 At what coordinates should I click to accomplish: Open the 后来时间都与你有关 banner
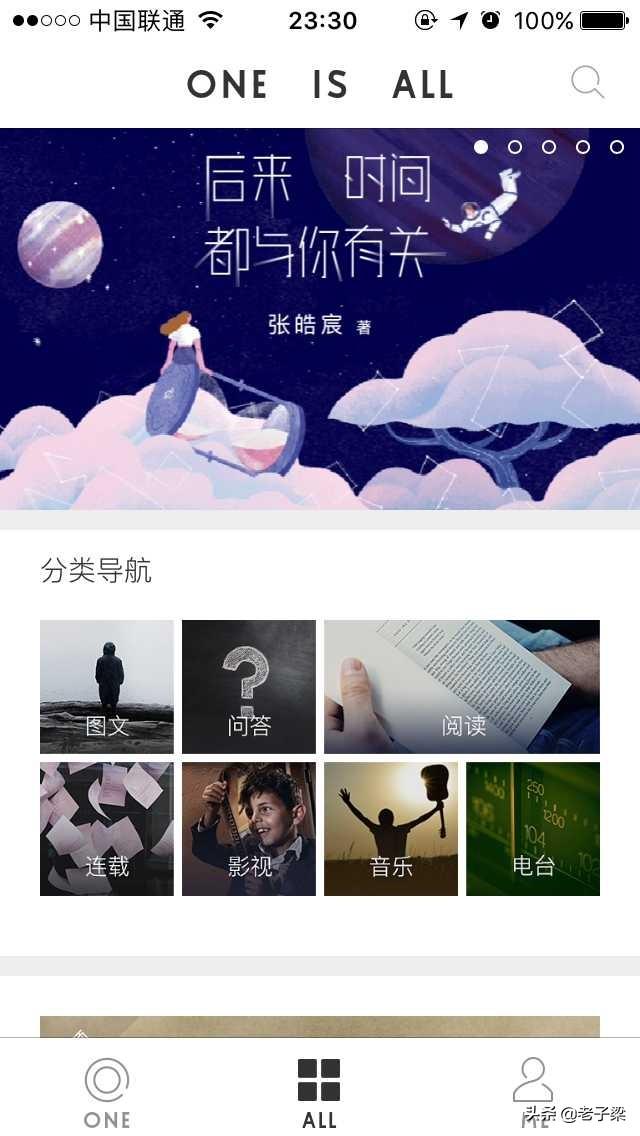[x=320, y=318]
